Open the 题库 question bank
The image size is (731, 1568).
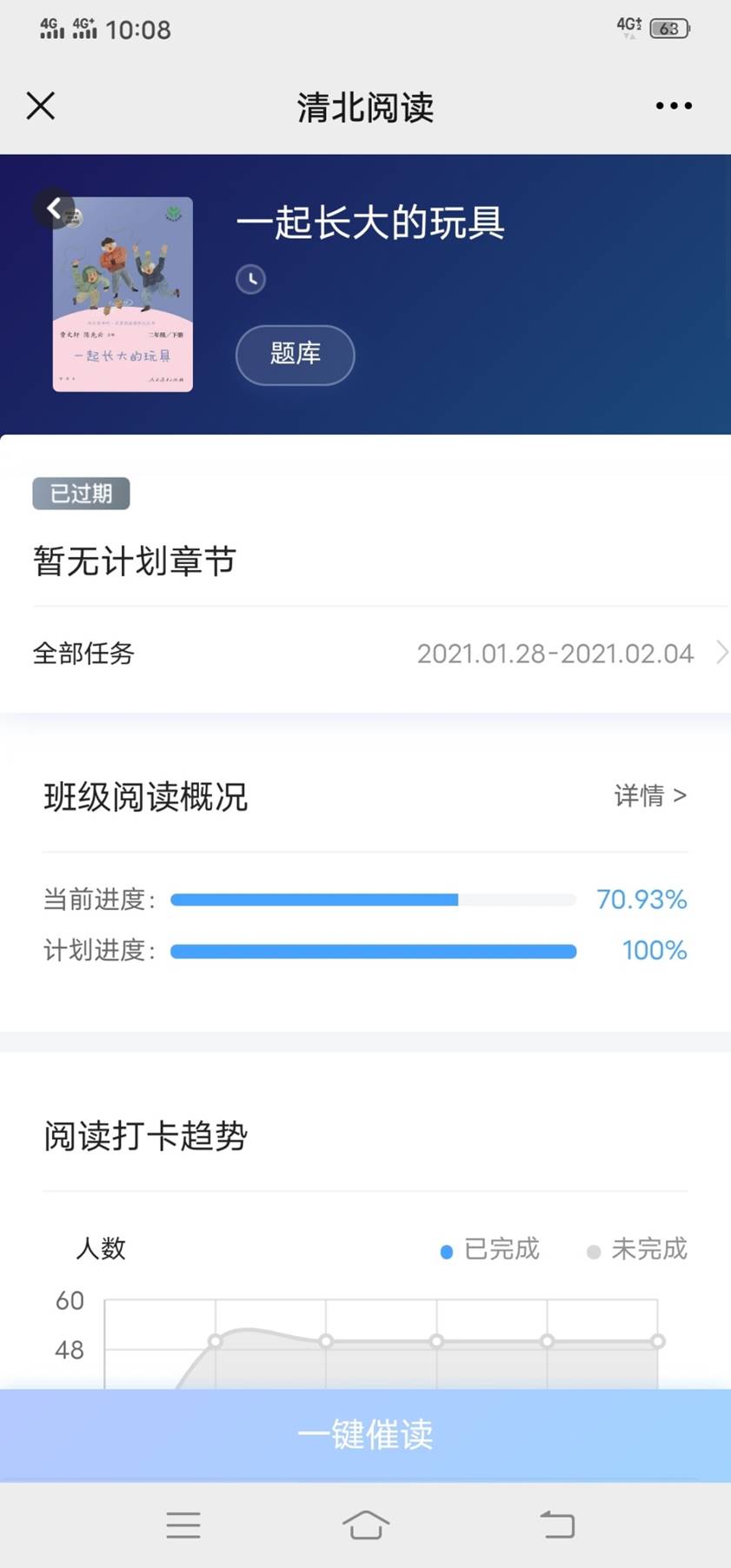tap(296, 355)
